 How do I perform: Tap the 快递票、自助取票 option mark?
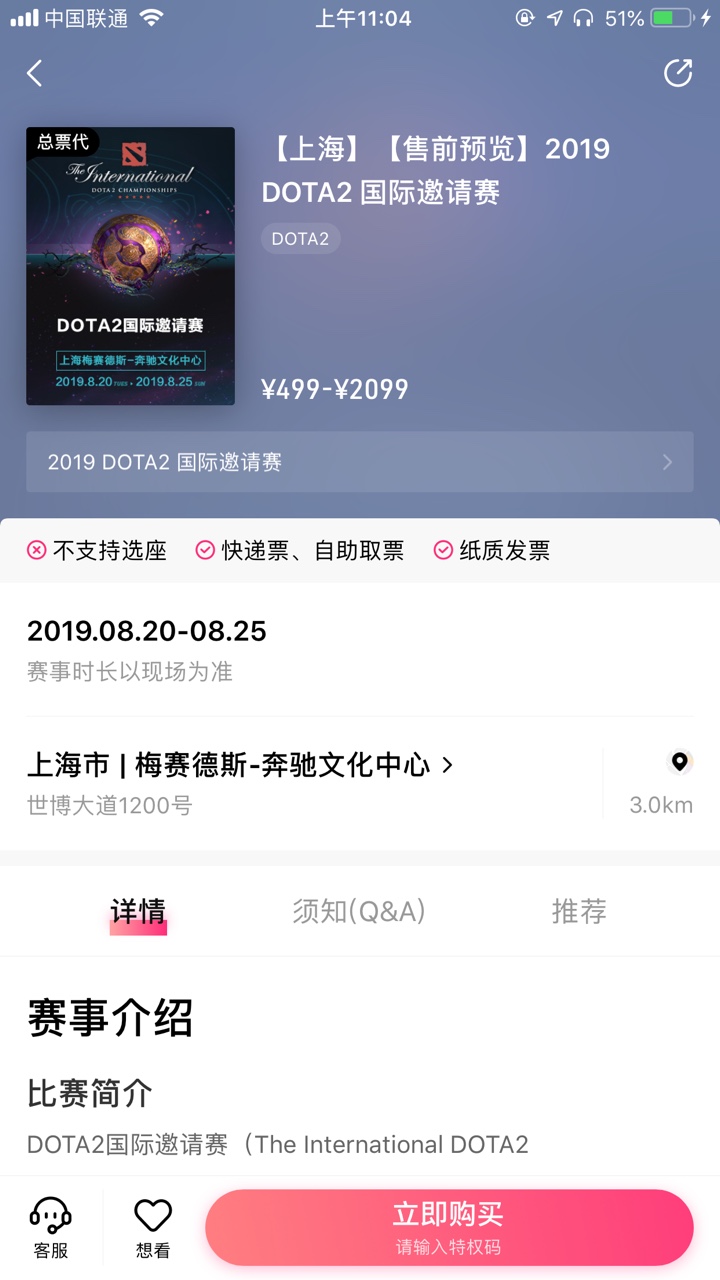206,551
